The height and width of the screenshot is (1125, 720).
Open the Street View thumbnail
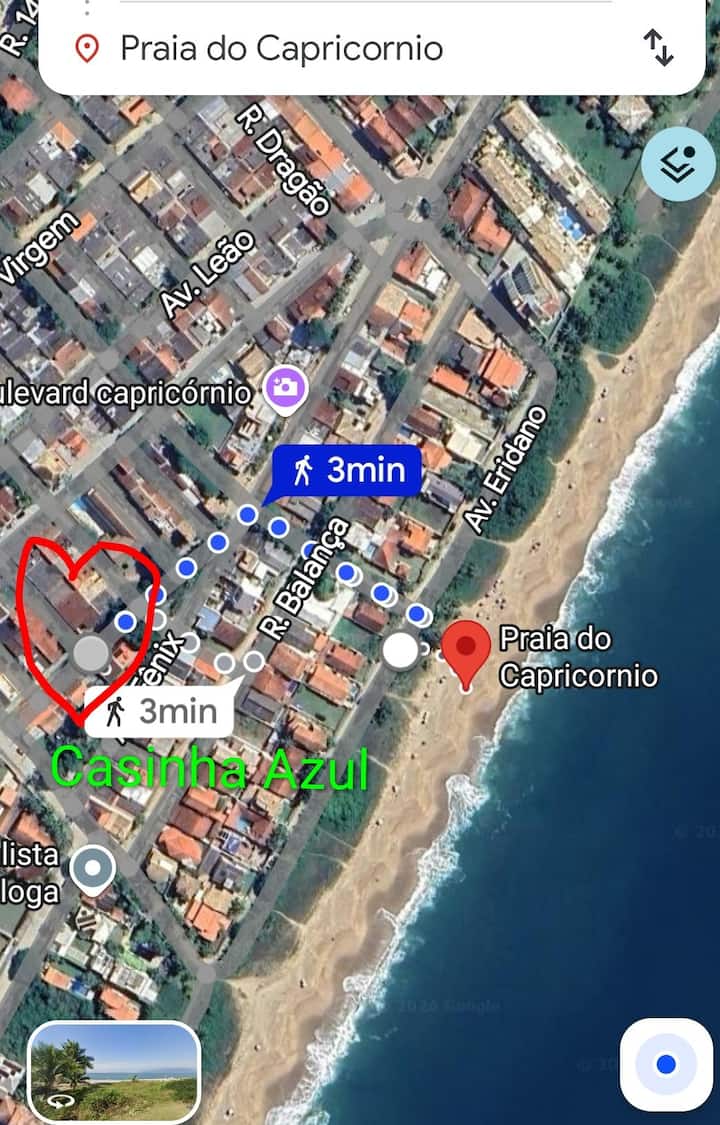[115, 1071]
